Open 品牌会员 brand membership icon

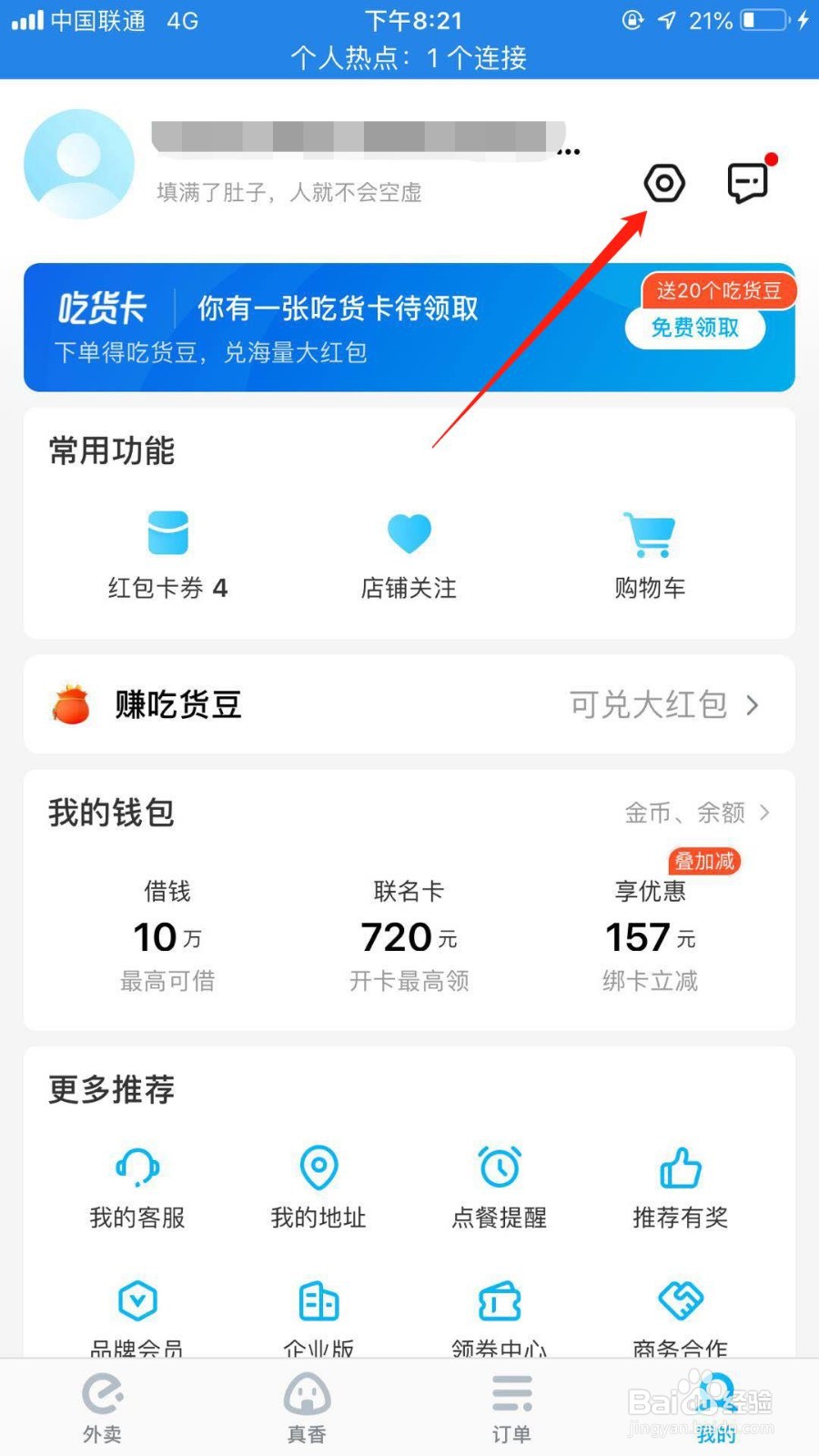pyautogui.click(x=136, y=1301)
